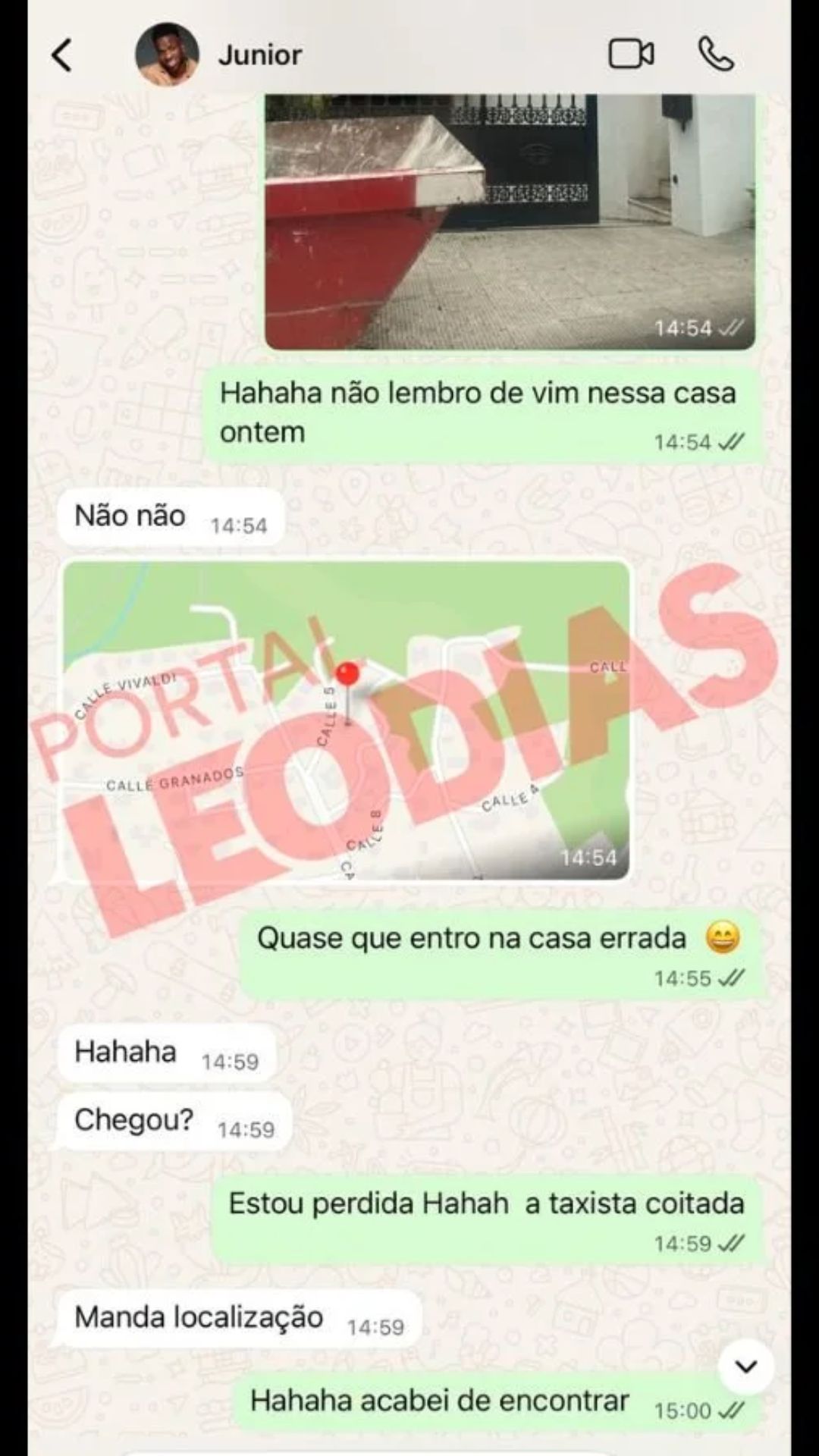The image size is (819, 1456).
Task: Jump to the latest messages
Action: click(x=746, y=1367)
